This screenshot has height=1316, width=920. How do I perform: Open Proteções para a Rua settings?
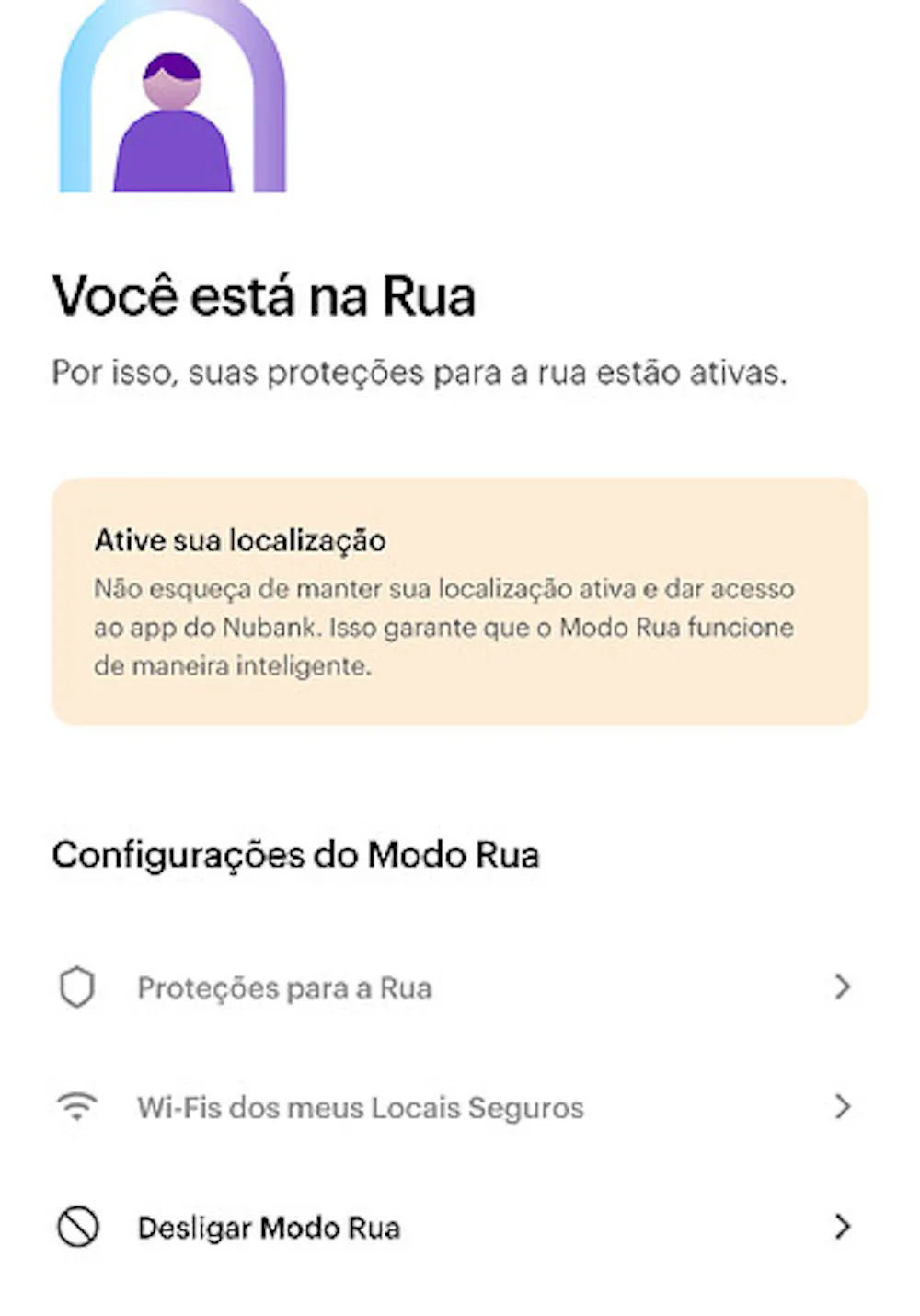point(285,987)
